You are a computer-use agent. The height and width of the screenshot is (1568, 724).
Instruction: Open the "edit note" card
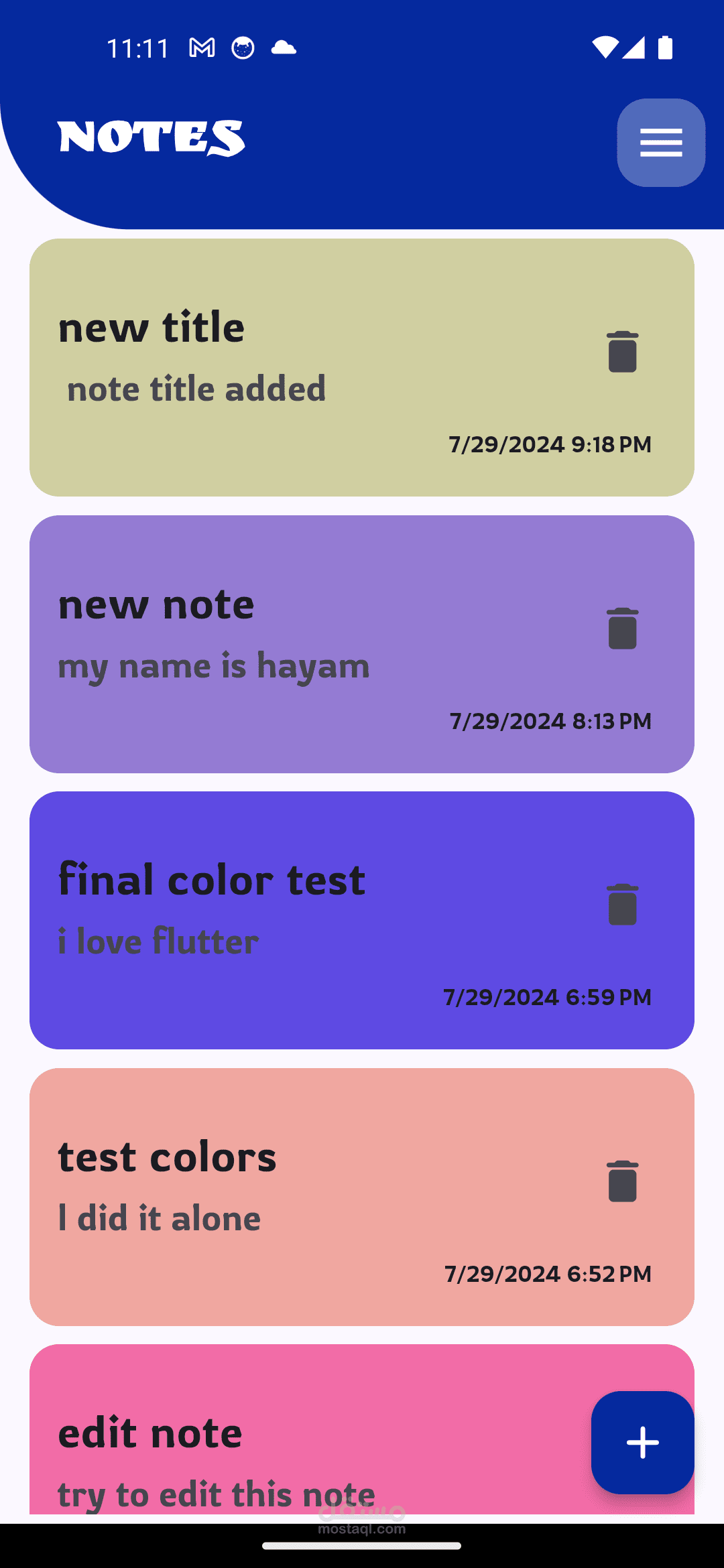coord(308,1429)
